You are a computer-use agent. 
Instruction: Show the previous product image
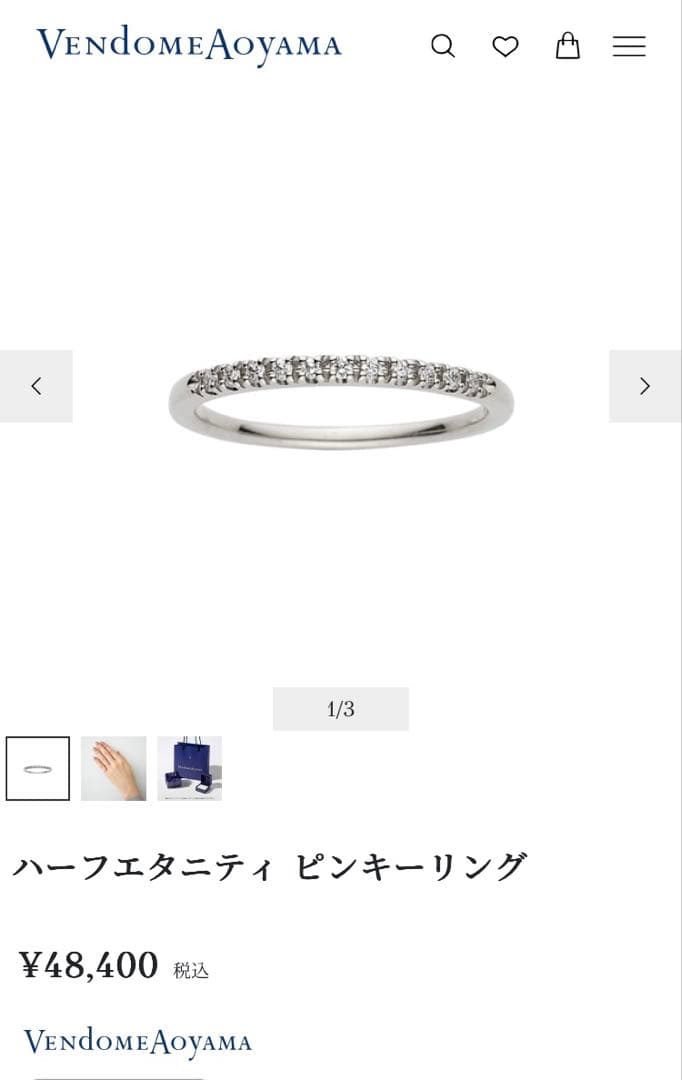tap(36, 386)
